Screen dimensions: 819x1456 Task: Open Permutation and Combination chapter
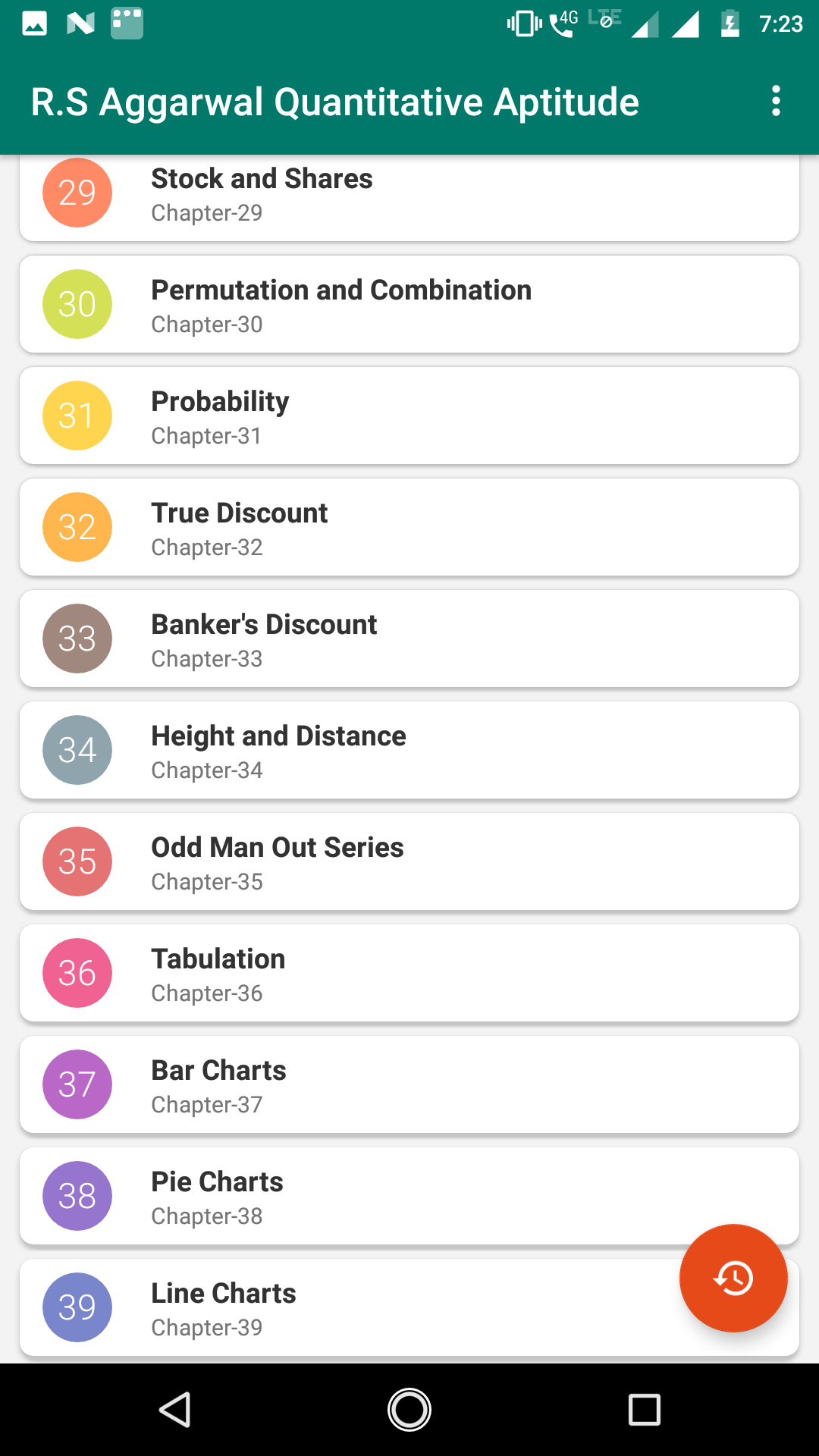(409, 304)
